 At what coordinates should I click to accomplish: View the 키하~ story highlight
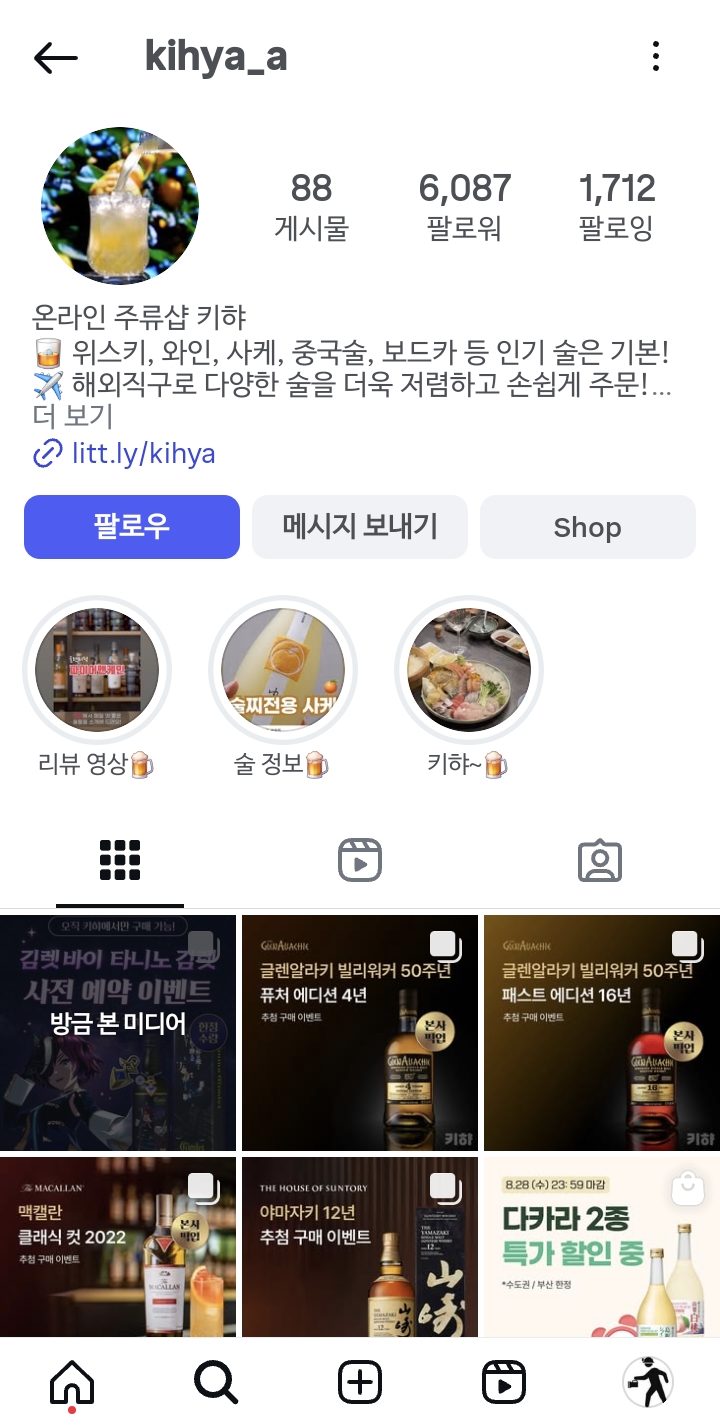(x=469, y=668)
